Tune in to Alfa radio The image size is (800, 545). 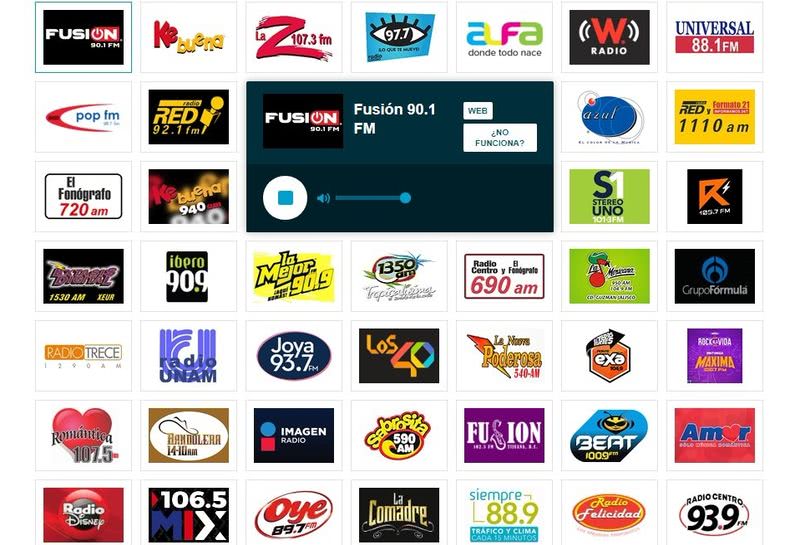504,37
